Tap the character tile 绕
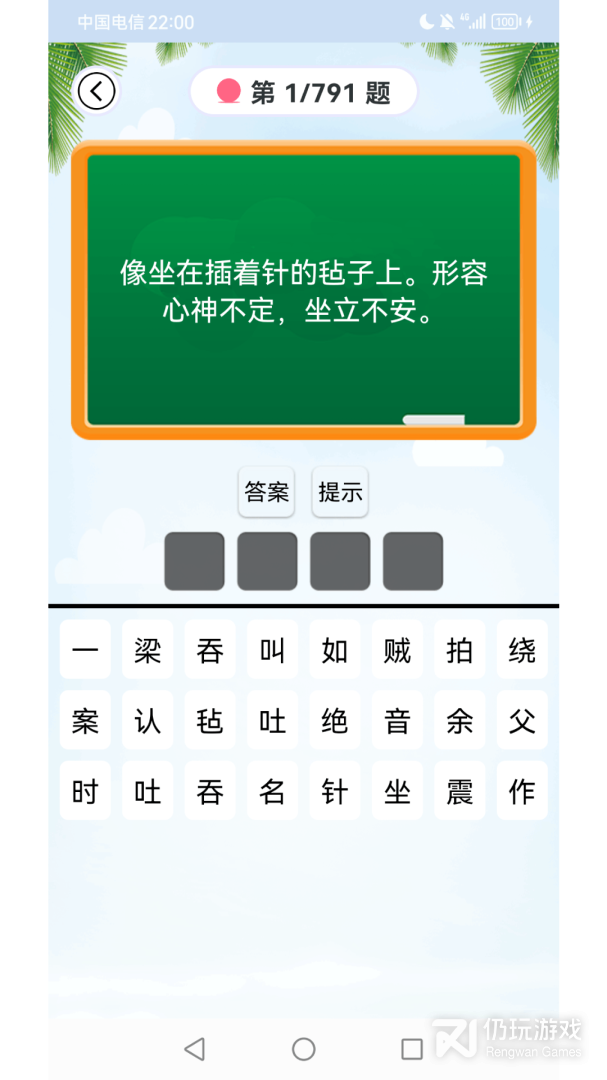 (522, 651)
